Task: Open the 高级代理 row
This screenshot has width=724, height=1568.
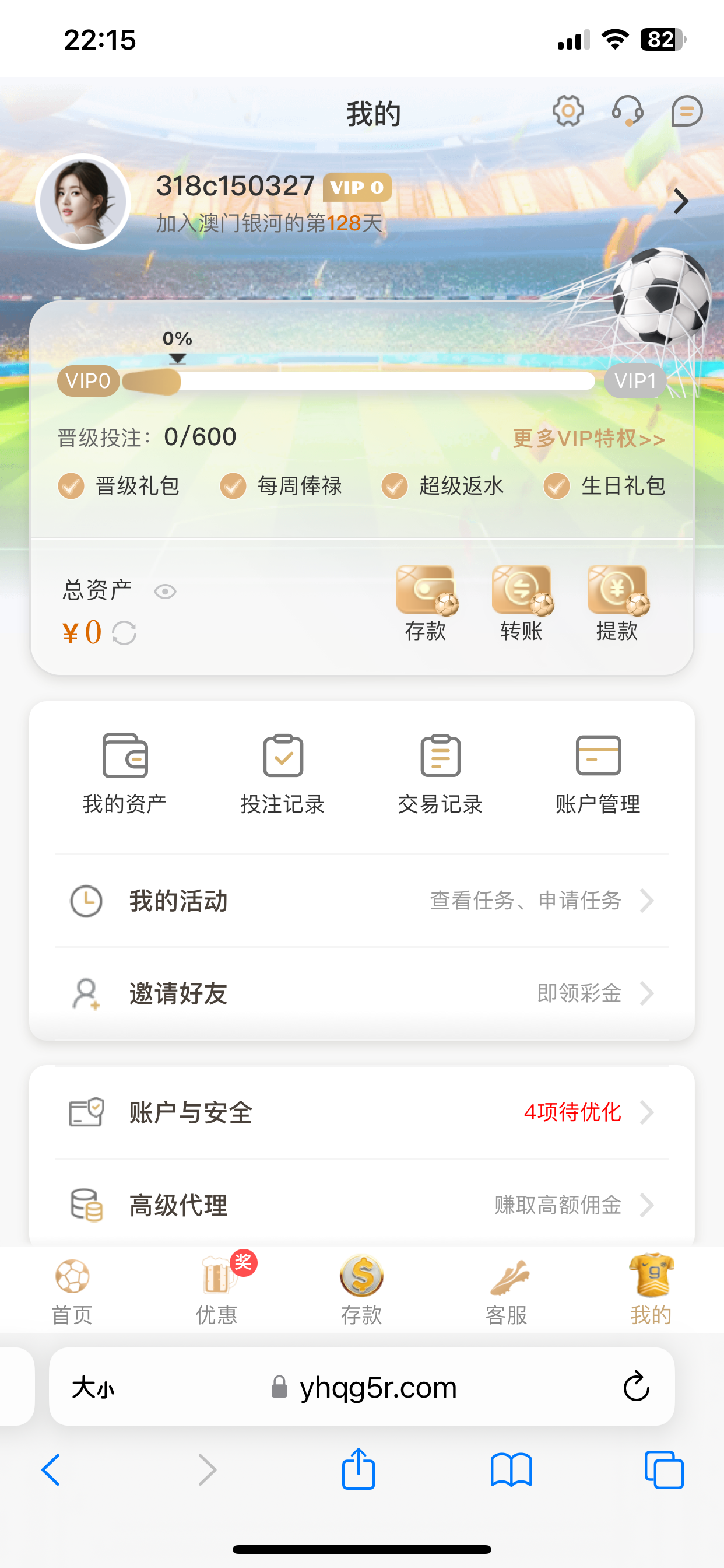Action: (x=362, y=1205)
